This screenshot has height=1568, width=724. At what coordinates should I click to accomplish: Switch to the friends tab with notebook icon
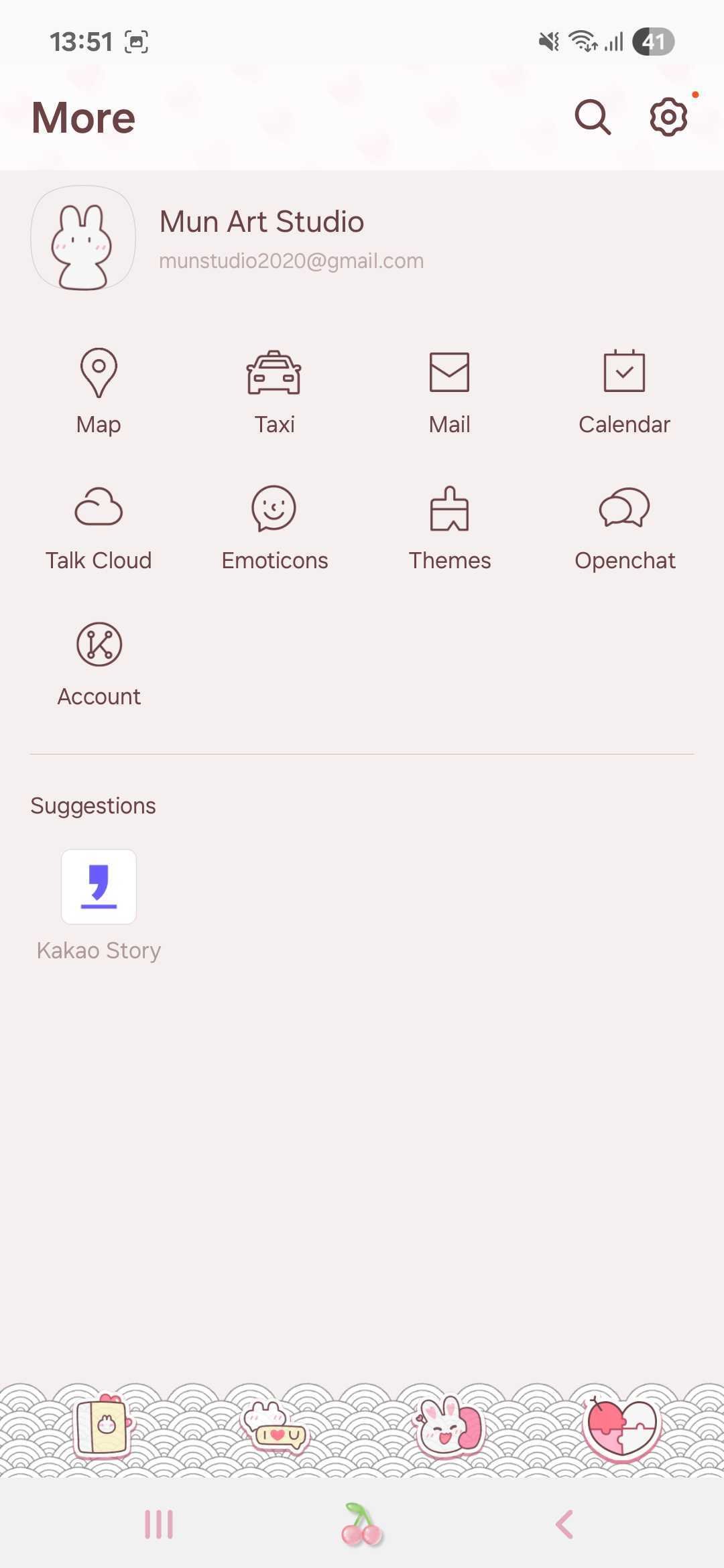tap(103, 1426)
